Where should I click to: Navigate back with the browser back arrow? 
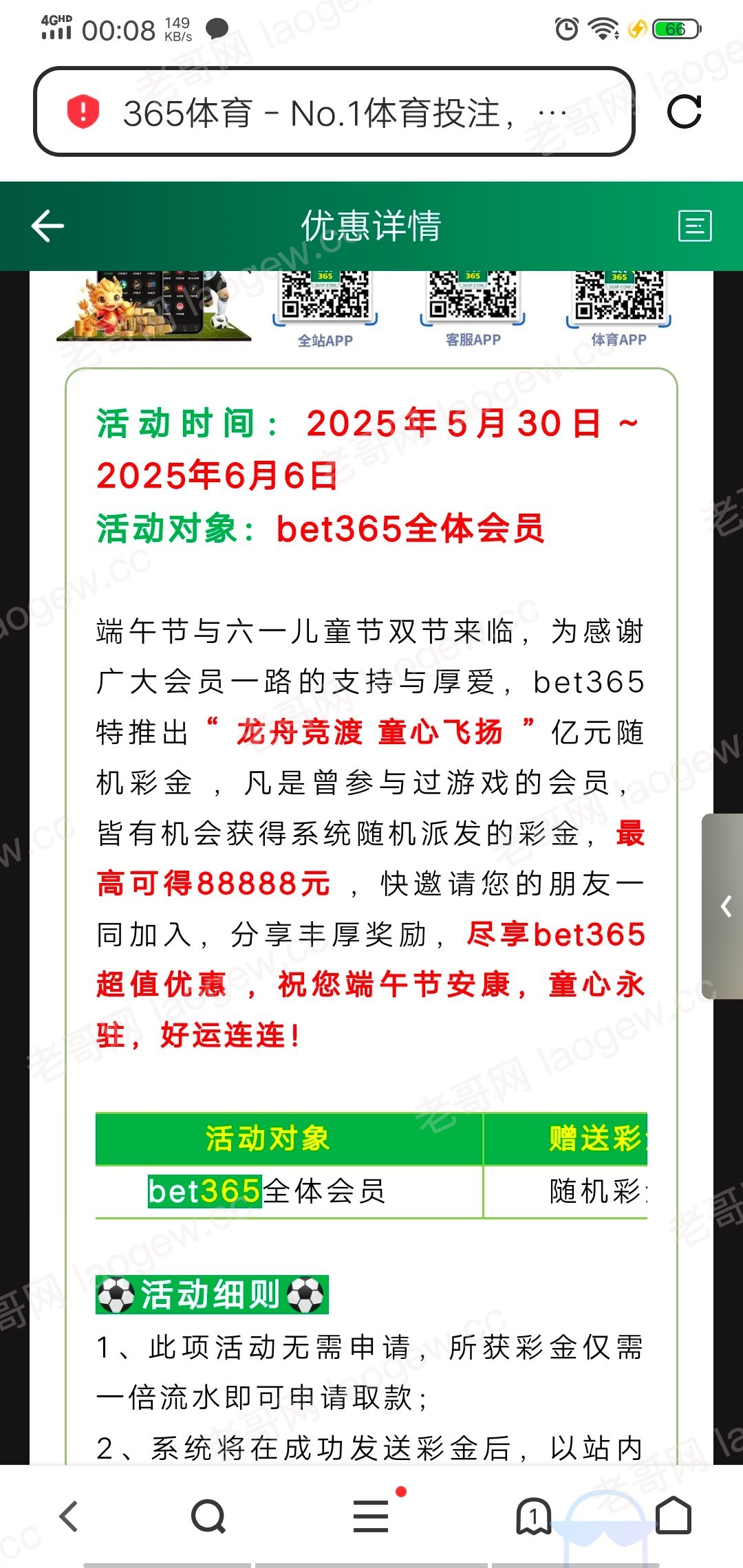69,1516
